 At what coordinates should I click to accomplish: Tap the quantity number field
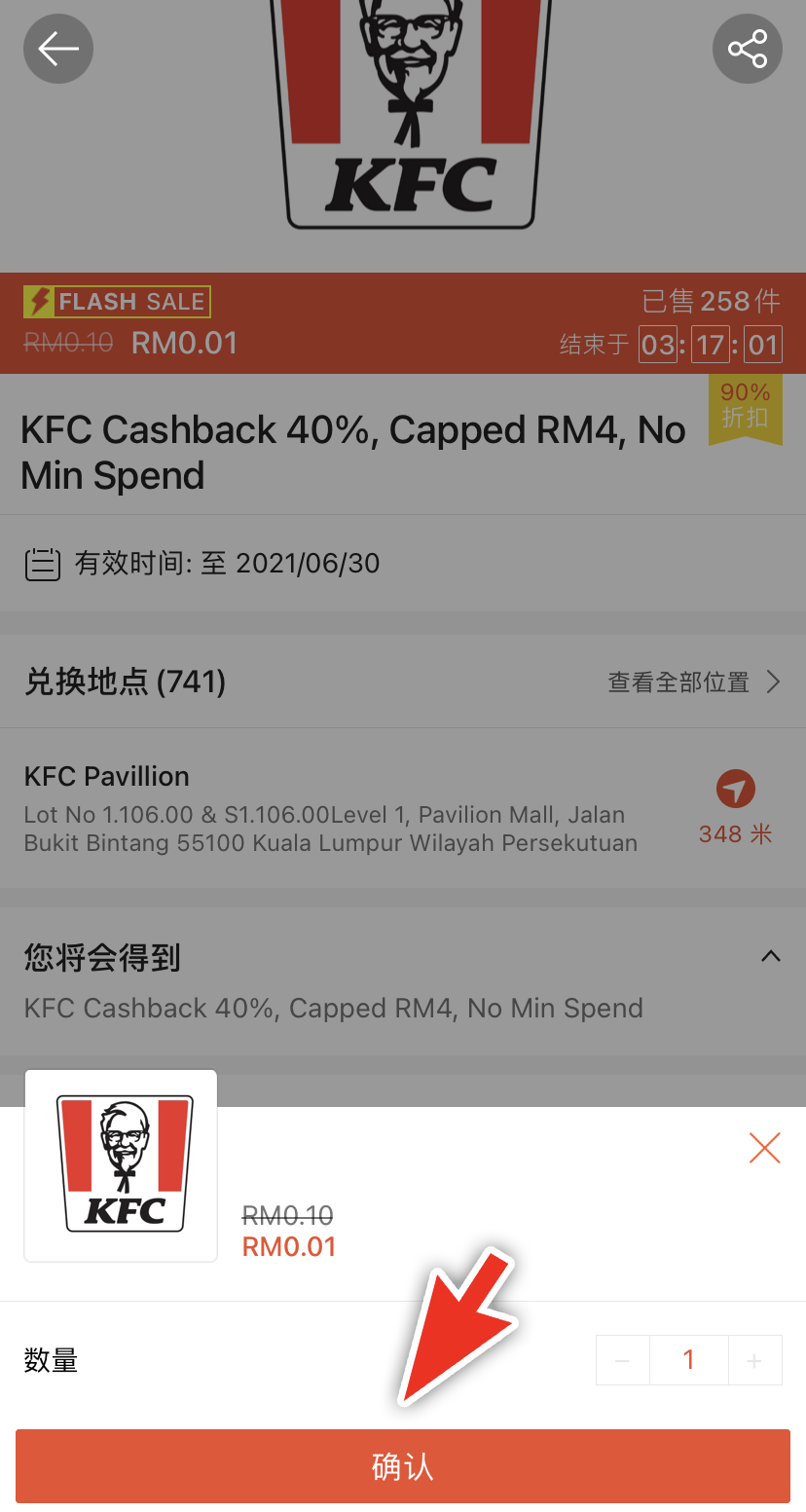(688, 1360)
